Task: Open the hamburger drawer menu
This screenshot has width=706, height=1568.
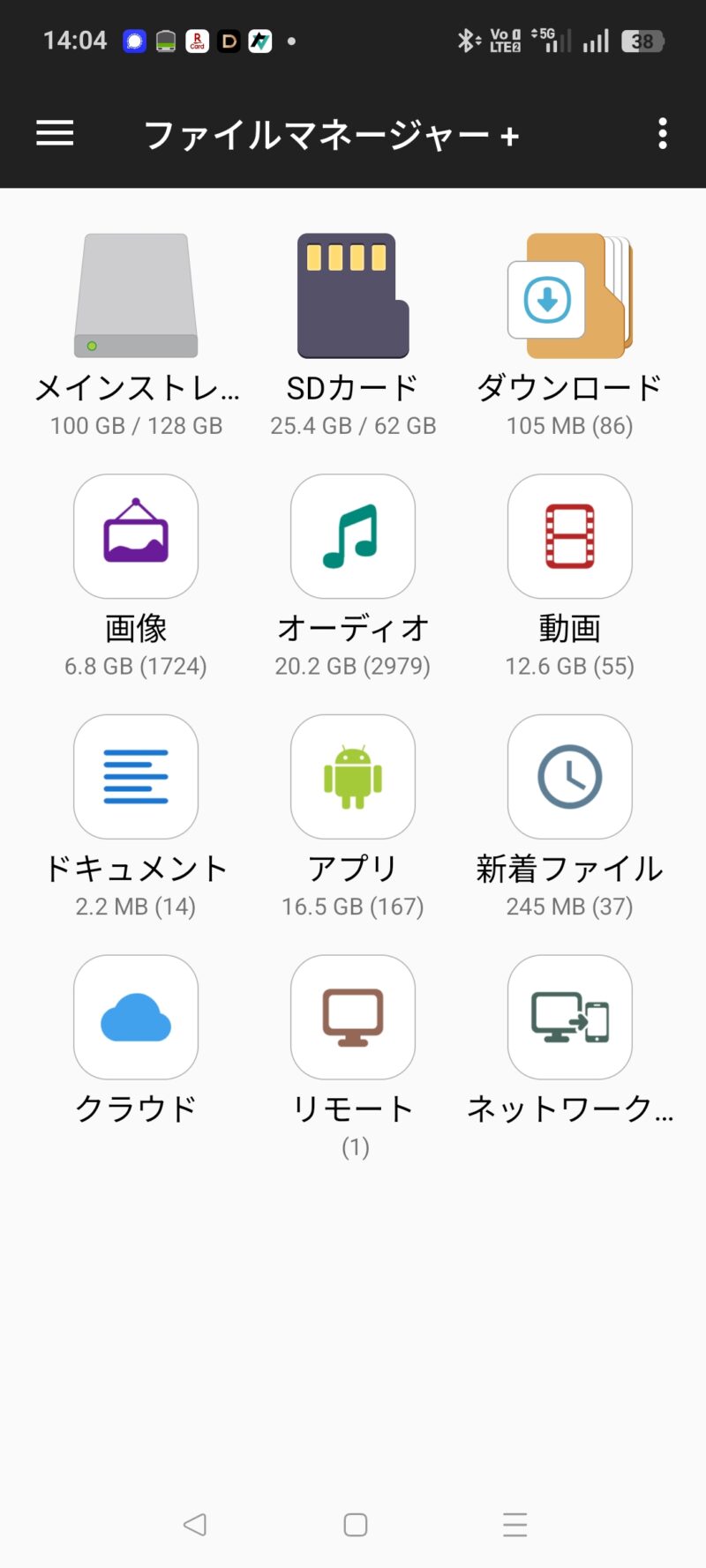Action: pyautogui.click(x=55, y=134)
